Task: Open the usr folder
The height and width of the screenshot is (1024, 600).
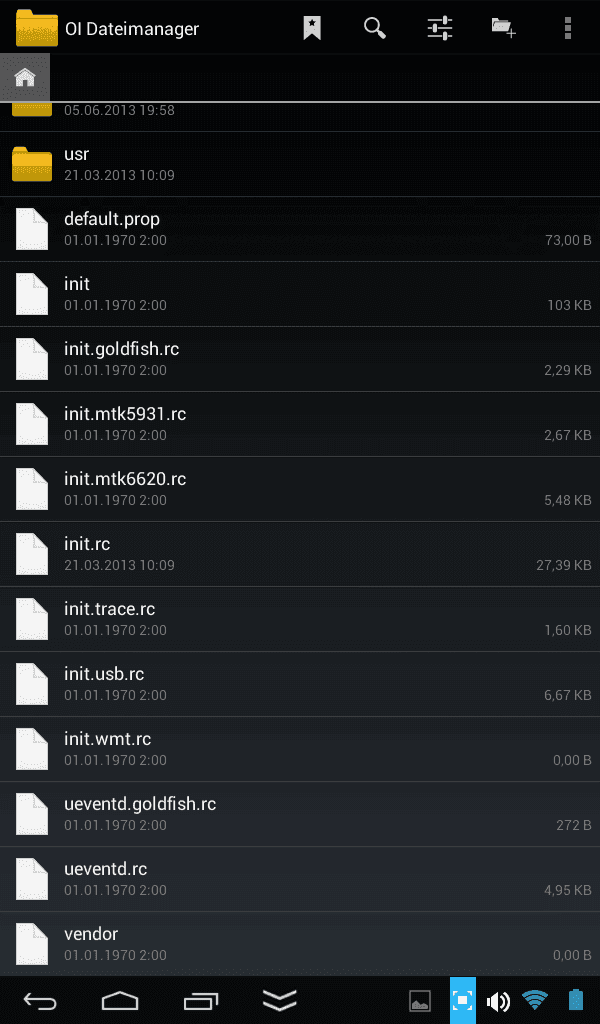Action: [300, 164]
